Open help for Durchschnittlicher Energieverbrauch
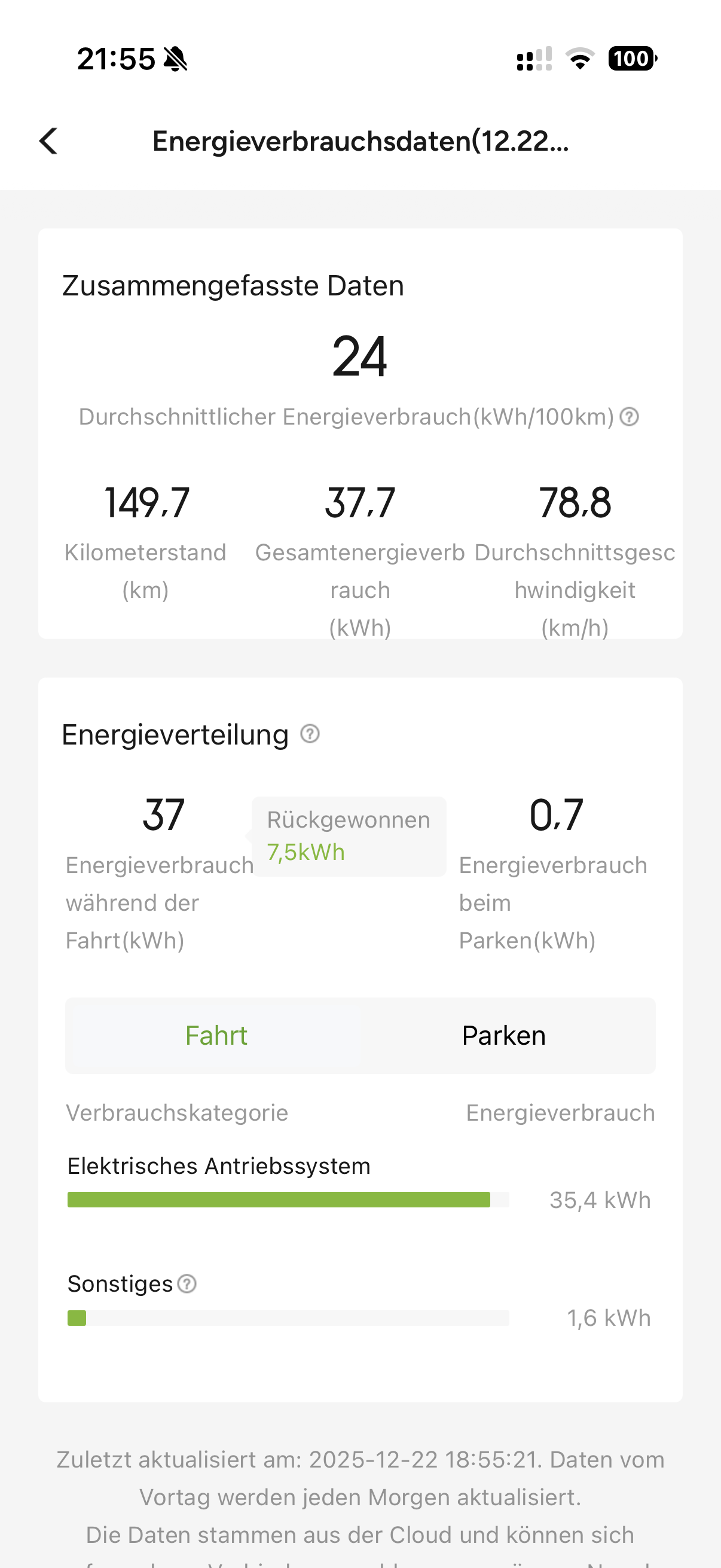Image resolution: width=721 pixels, height=1568 pixels. 629,417
